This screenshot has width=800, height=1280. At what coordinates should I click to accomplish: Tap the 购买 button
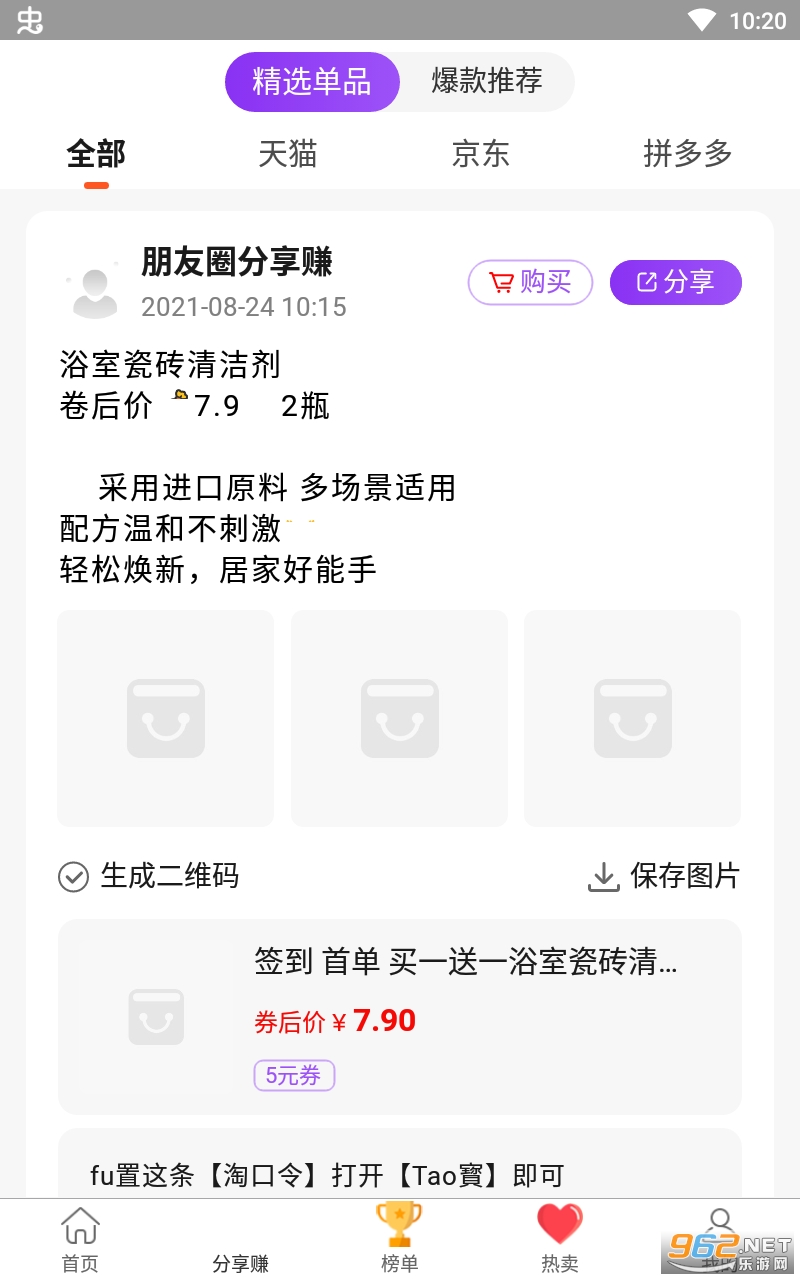coord(530,282)
